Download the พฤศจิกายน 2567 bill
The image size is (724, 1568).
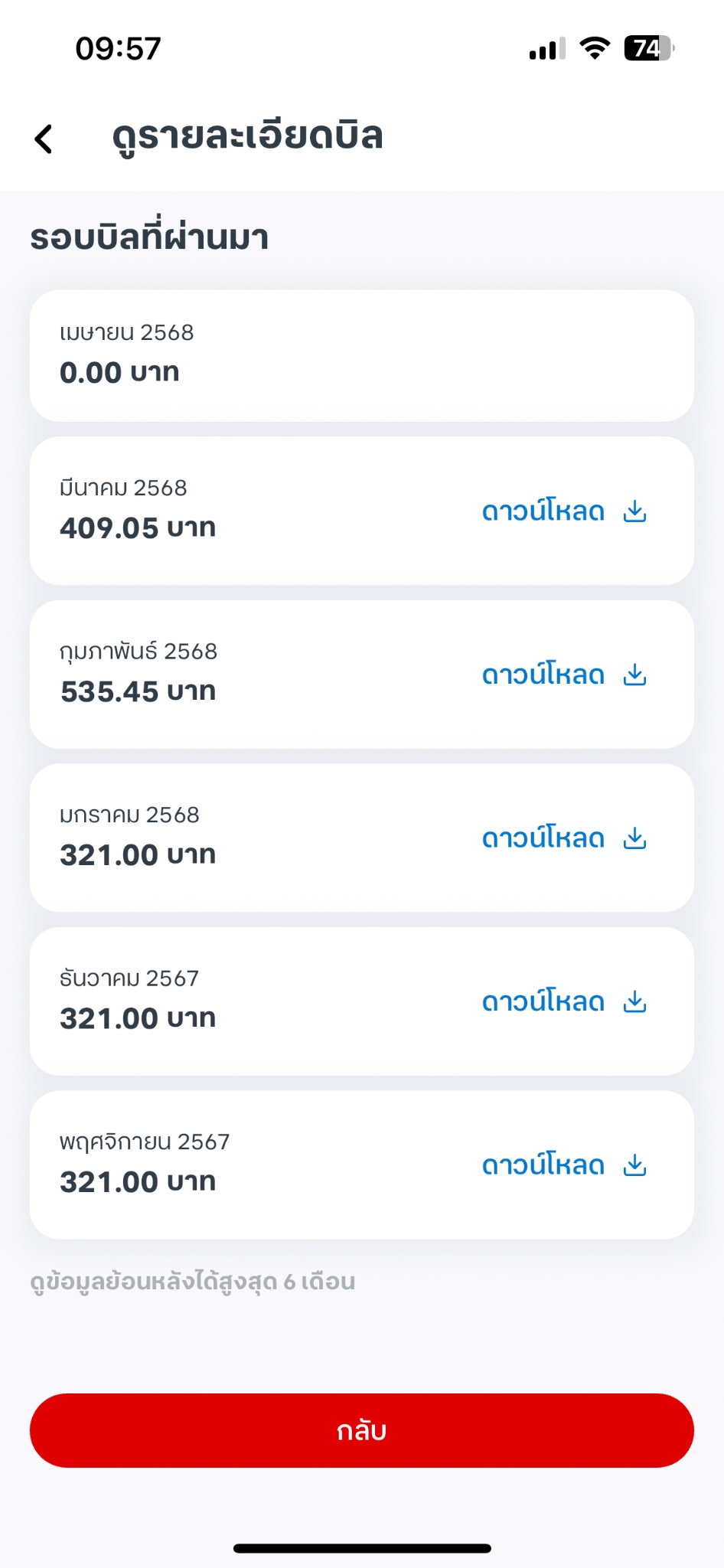point(564,1165)
